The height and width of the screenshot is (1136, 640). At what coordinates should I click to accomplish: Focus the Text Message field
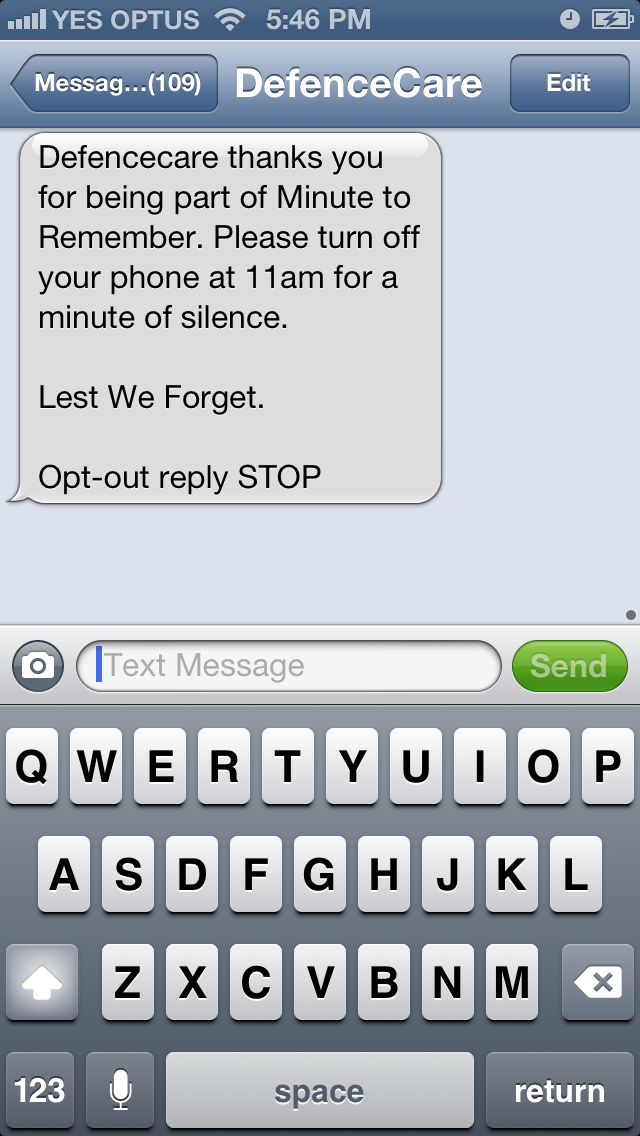tap(288, 666)
